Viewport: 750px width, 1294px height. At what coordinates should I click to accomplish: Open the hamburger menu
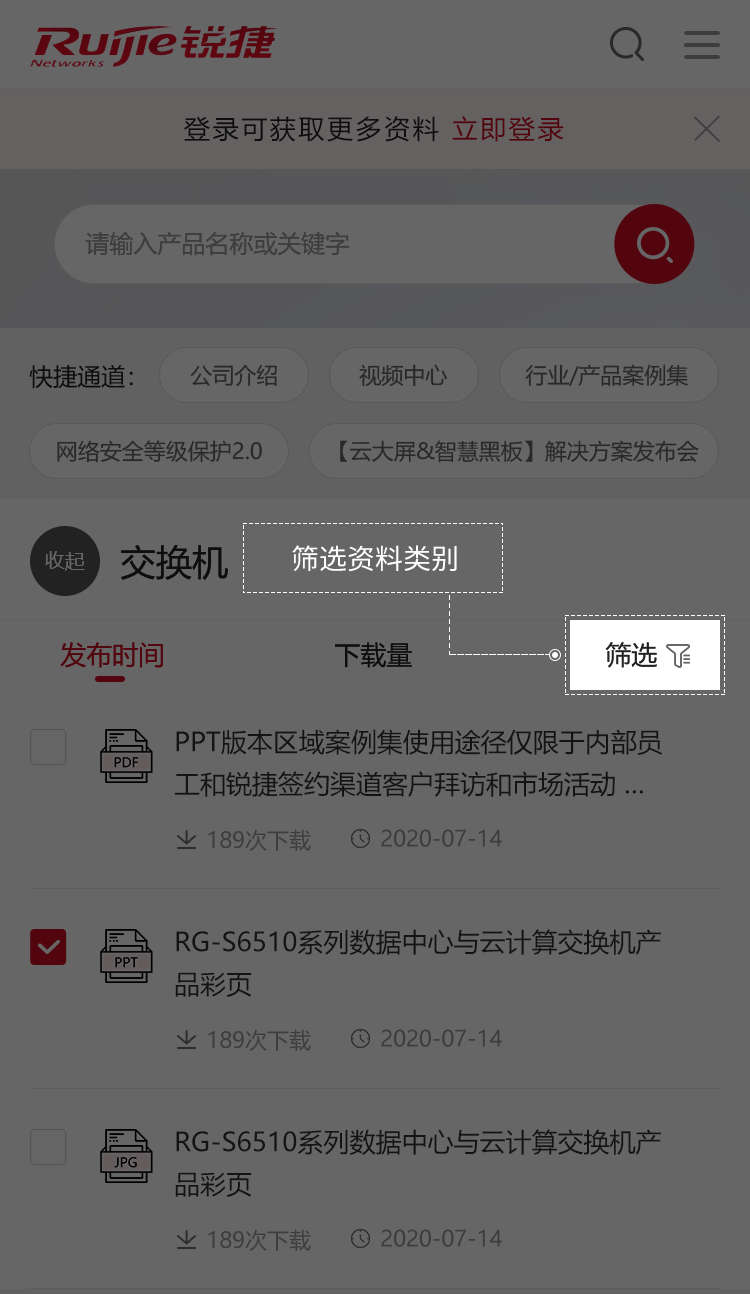pos(702,45)
